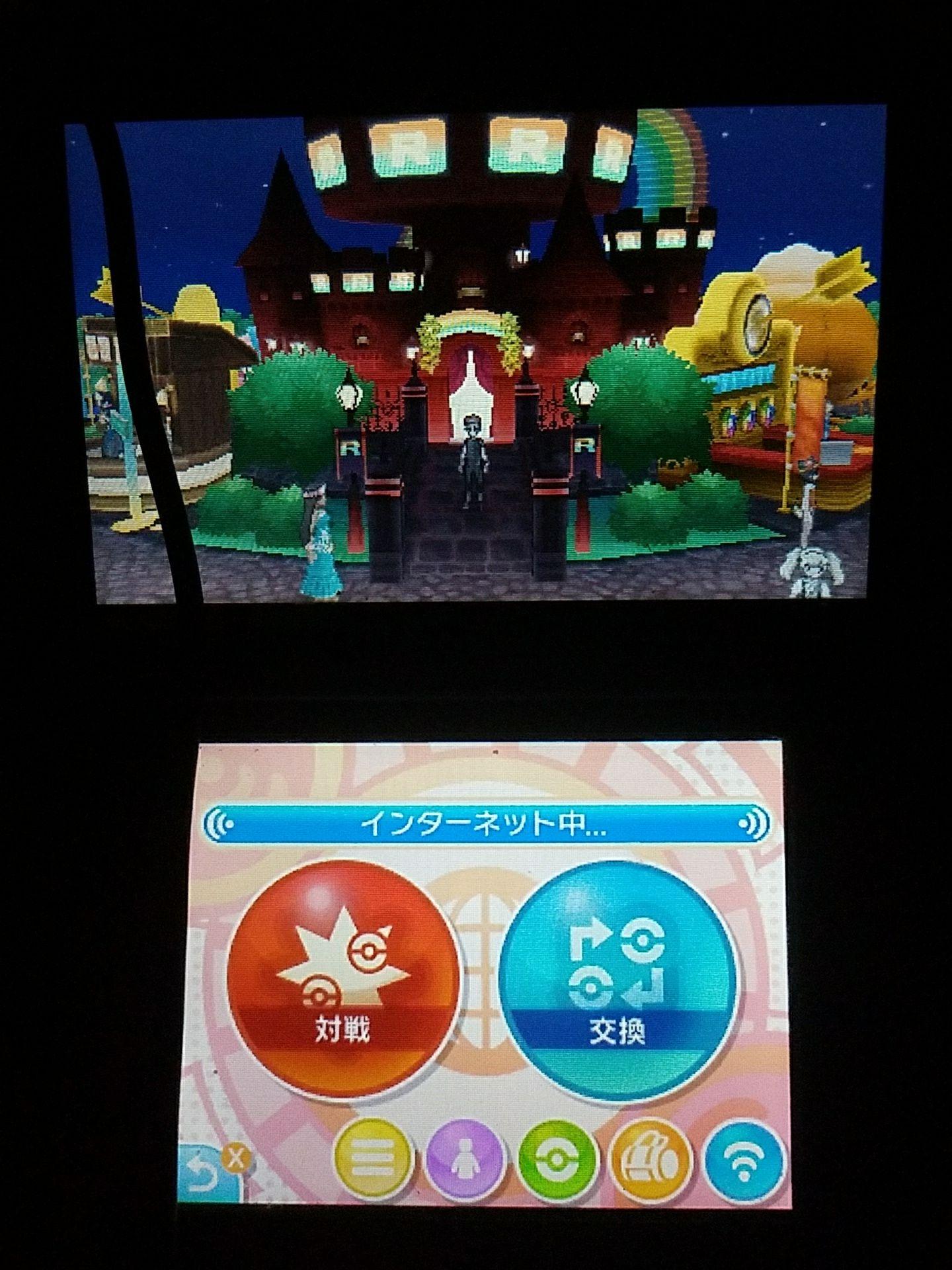Toggle internet connection with the Wi-Fi icon
Image resolution: width=952 pixels, height=1270 pixels.
tap(744, 1162)
